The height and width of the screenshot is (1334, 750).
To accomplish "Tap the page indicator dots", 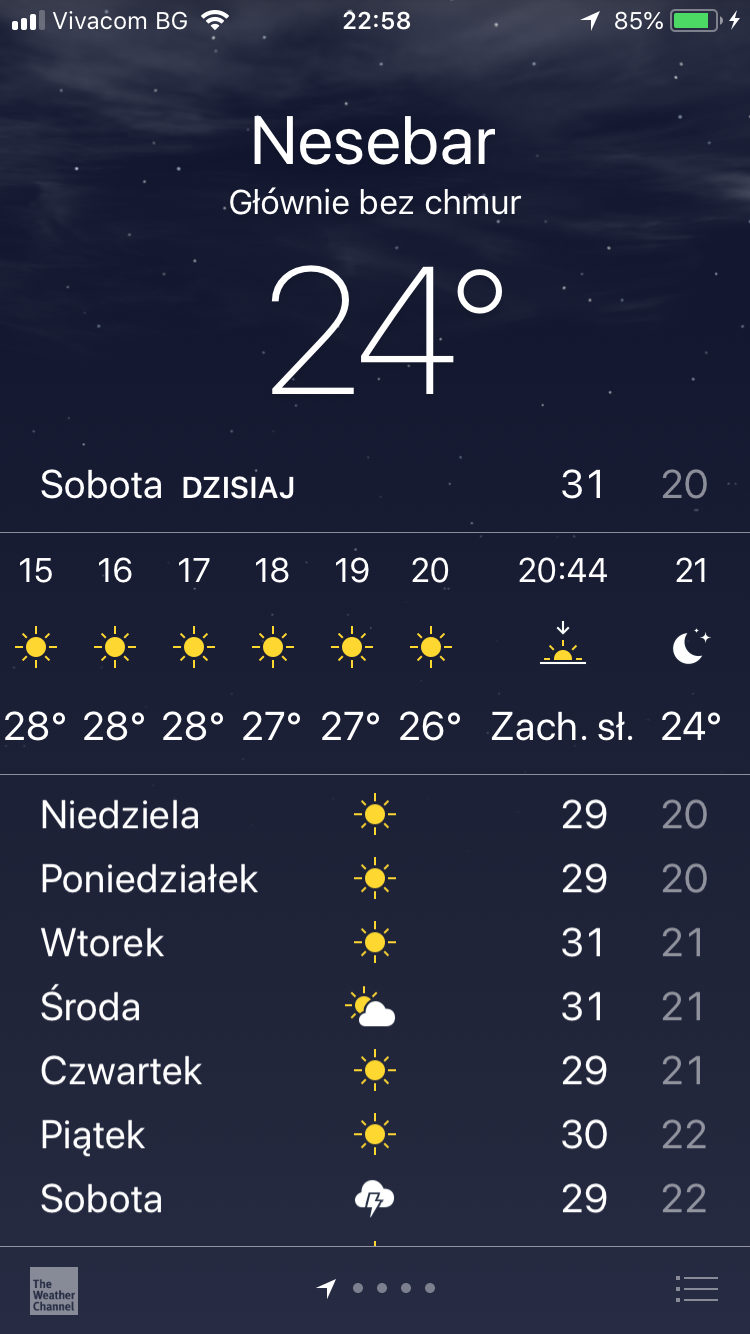I will pyautogui.click(x=382, y=1289).
